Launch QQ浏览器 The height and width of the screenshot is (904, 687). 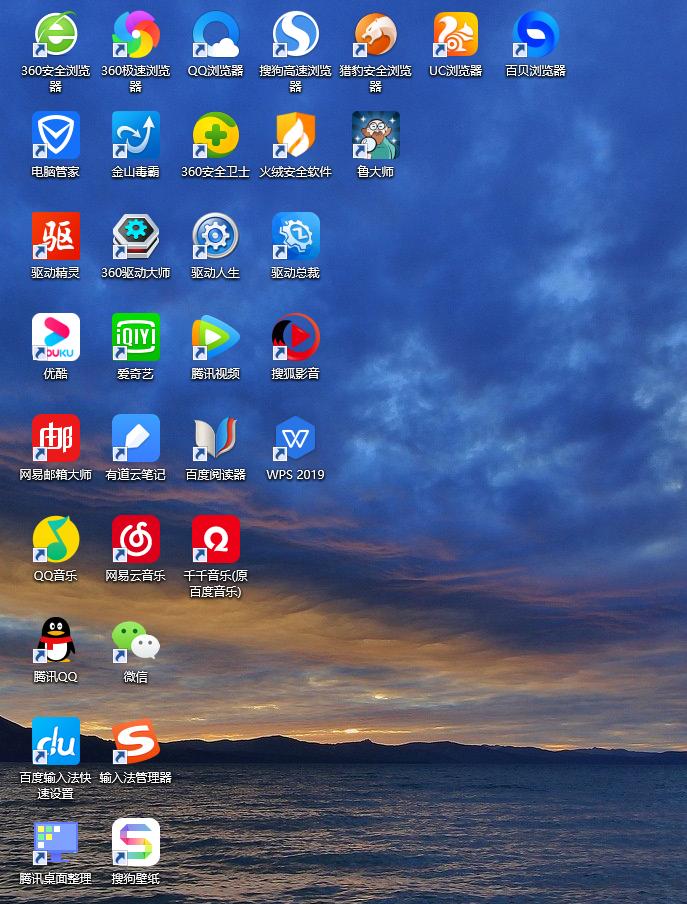[216, 35]
